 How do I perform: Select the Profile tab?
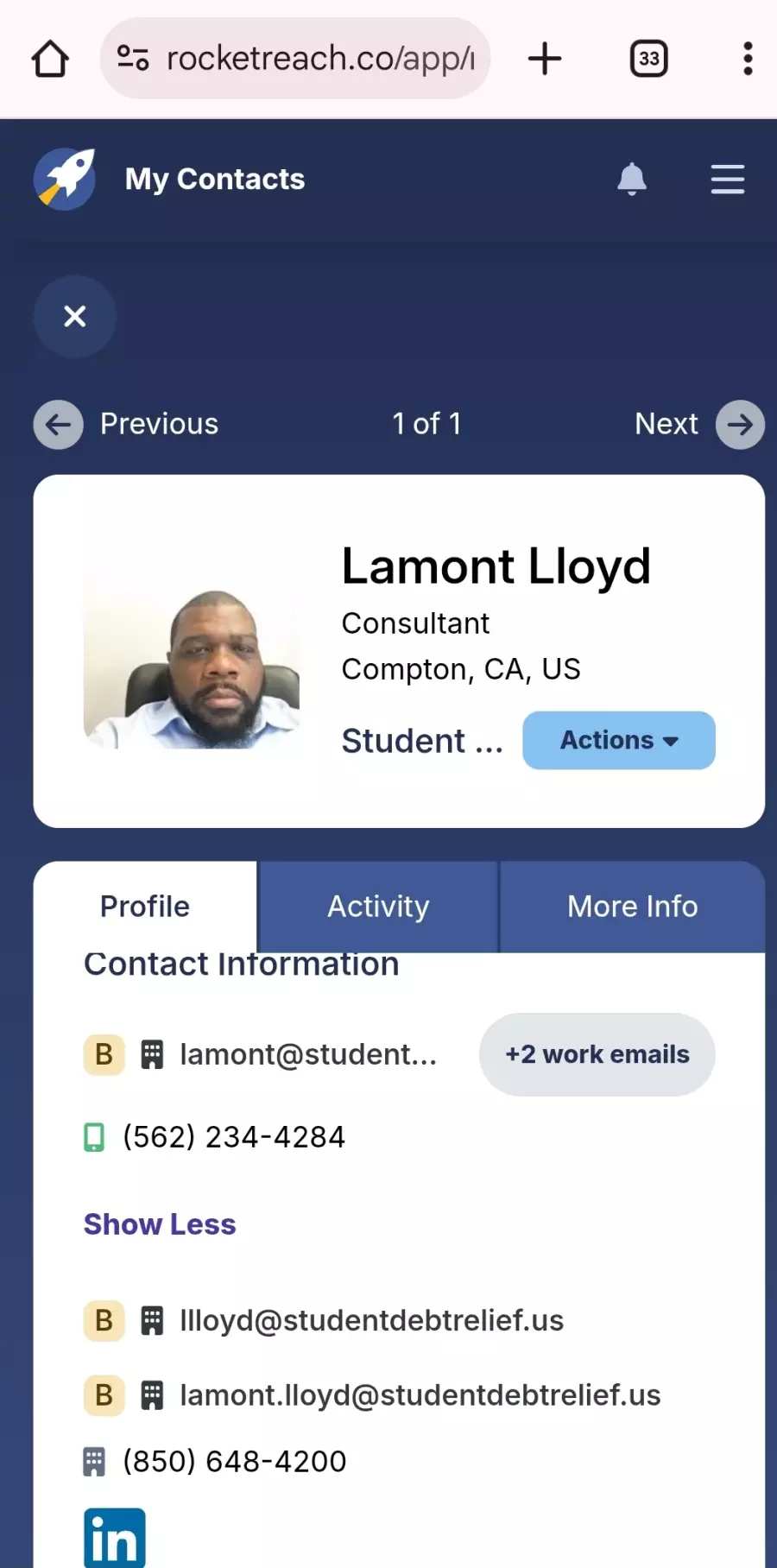coord(145,907)
